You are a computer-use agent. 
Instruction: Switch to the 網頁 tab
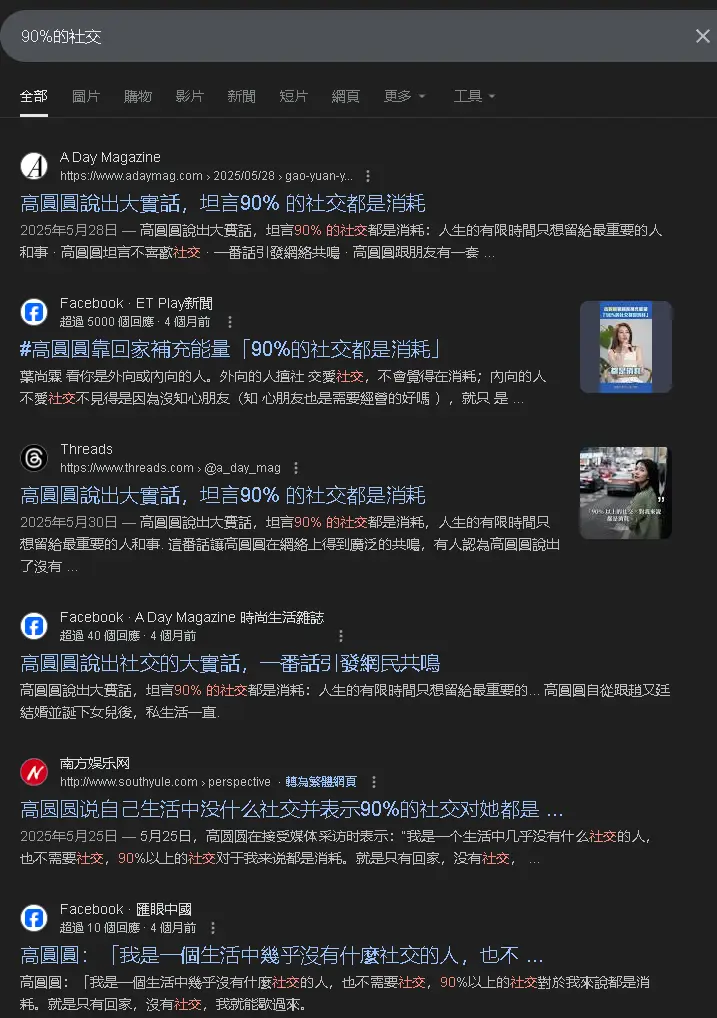click(x=346, y=96)
